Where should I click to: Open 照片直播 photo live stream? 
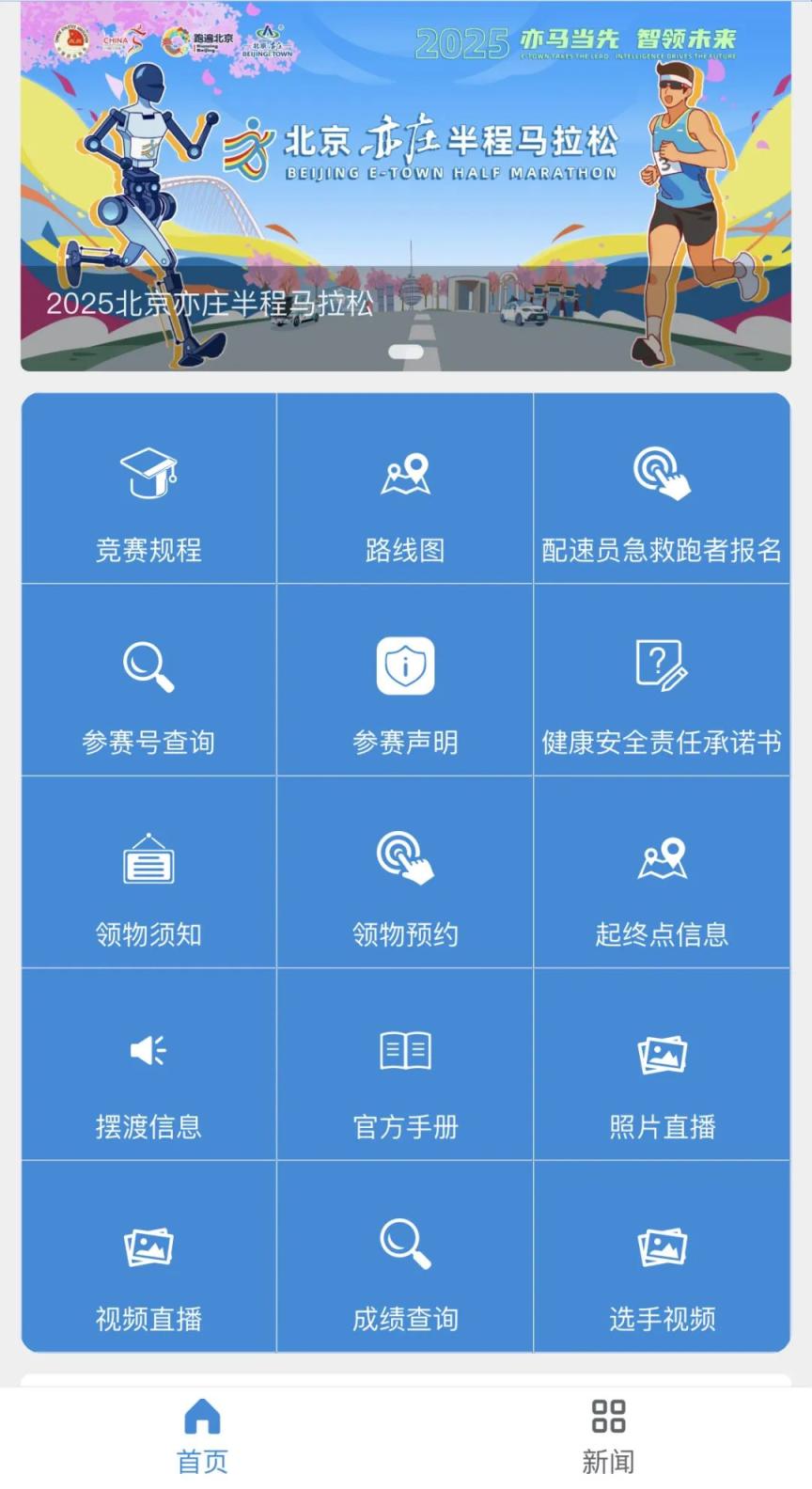pos(662,1076)
